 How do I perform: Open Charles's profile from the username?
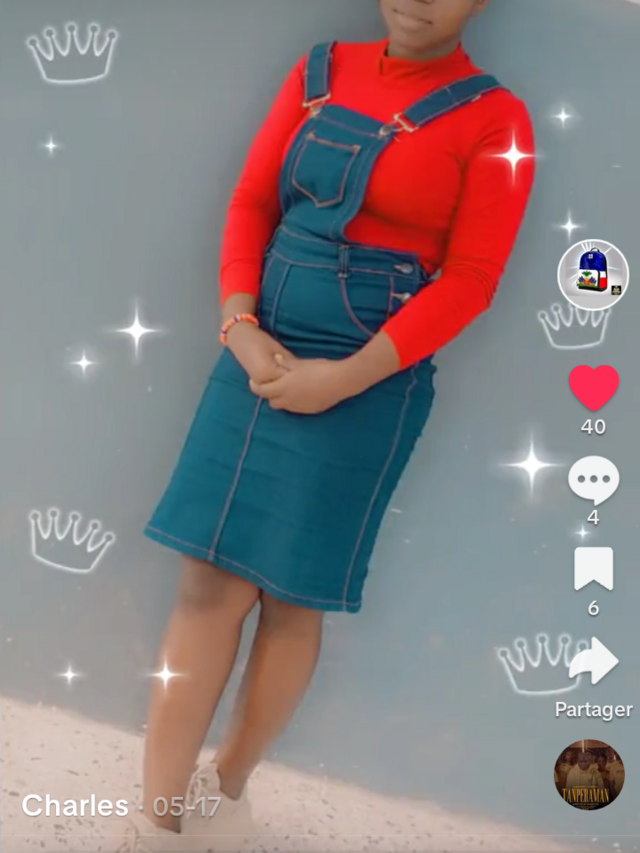click(x=75, y=805)
